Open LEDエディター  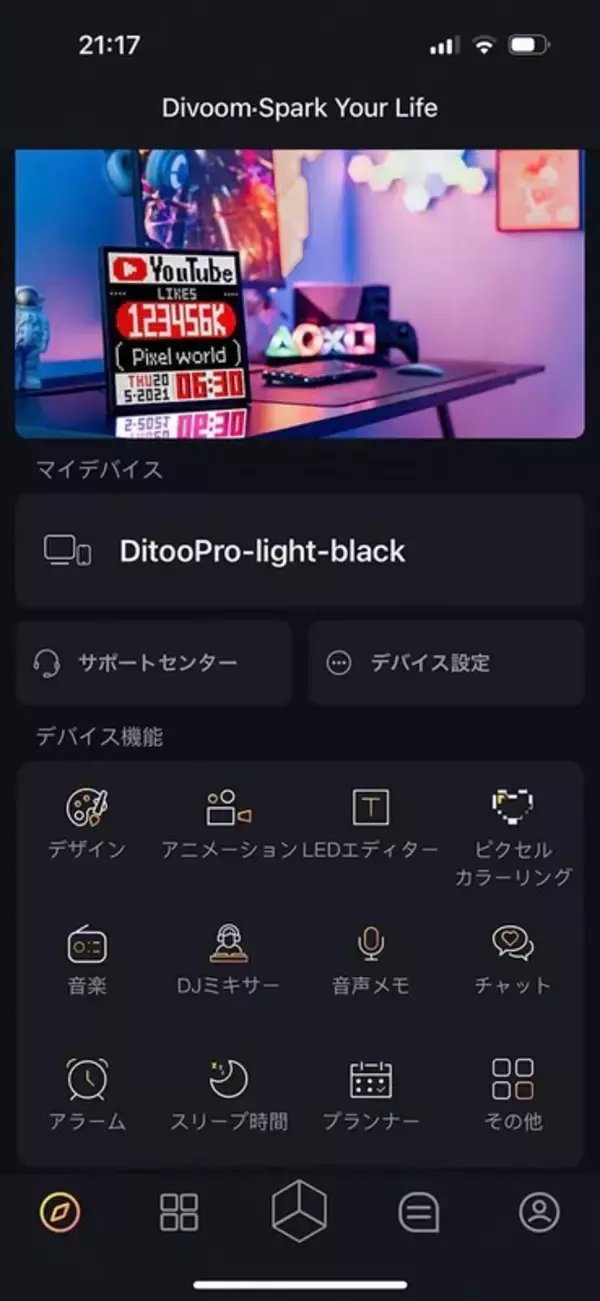(371, 823)
